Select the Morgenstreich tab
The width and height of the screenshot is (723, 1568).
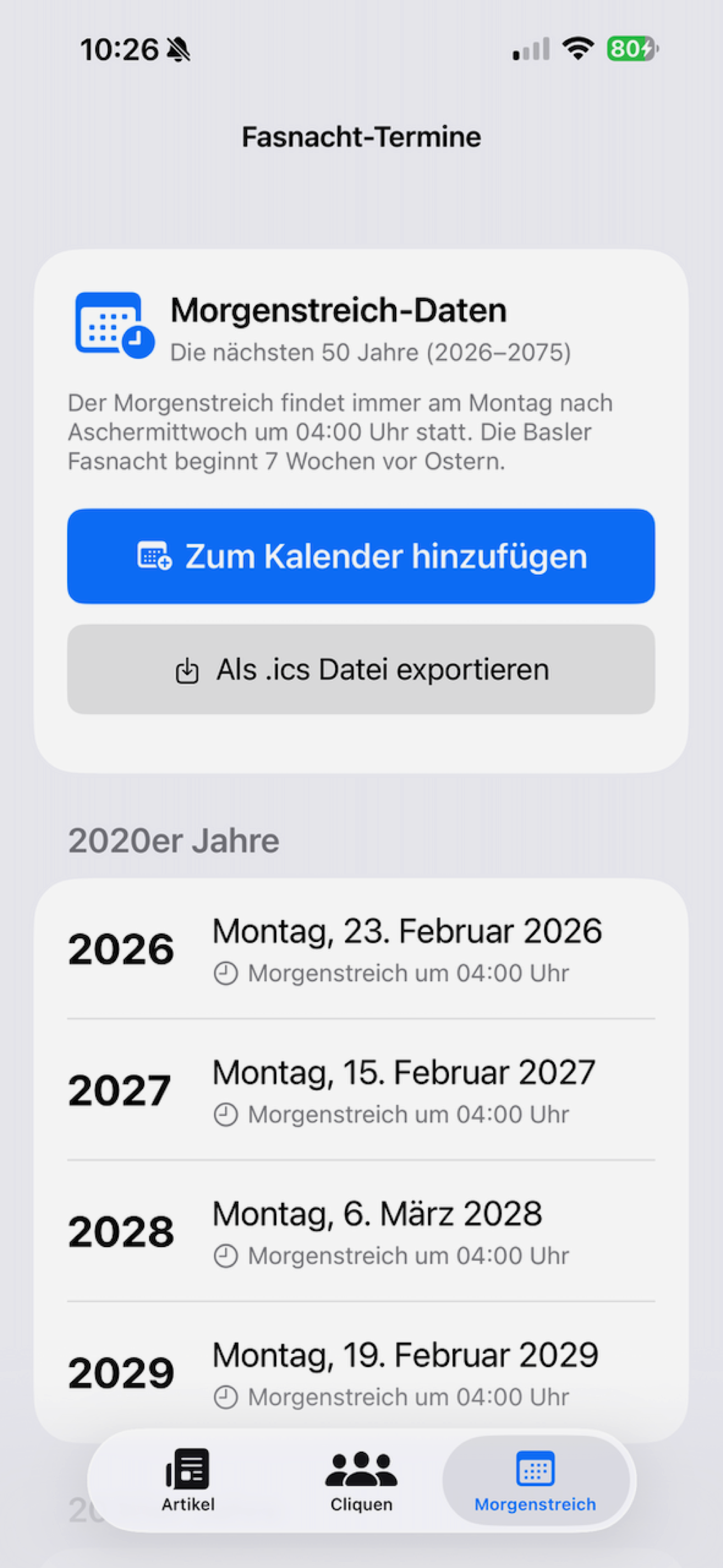535,1479
